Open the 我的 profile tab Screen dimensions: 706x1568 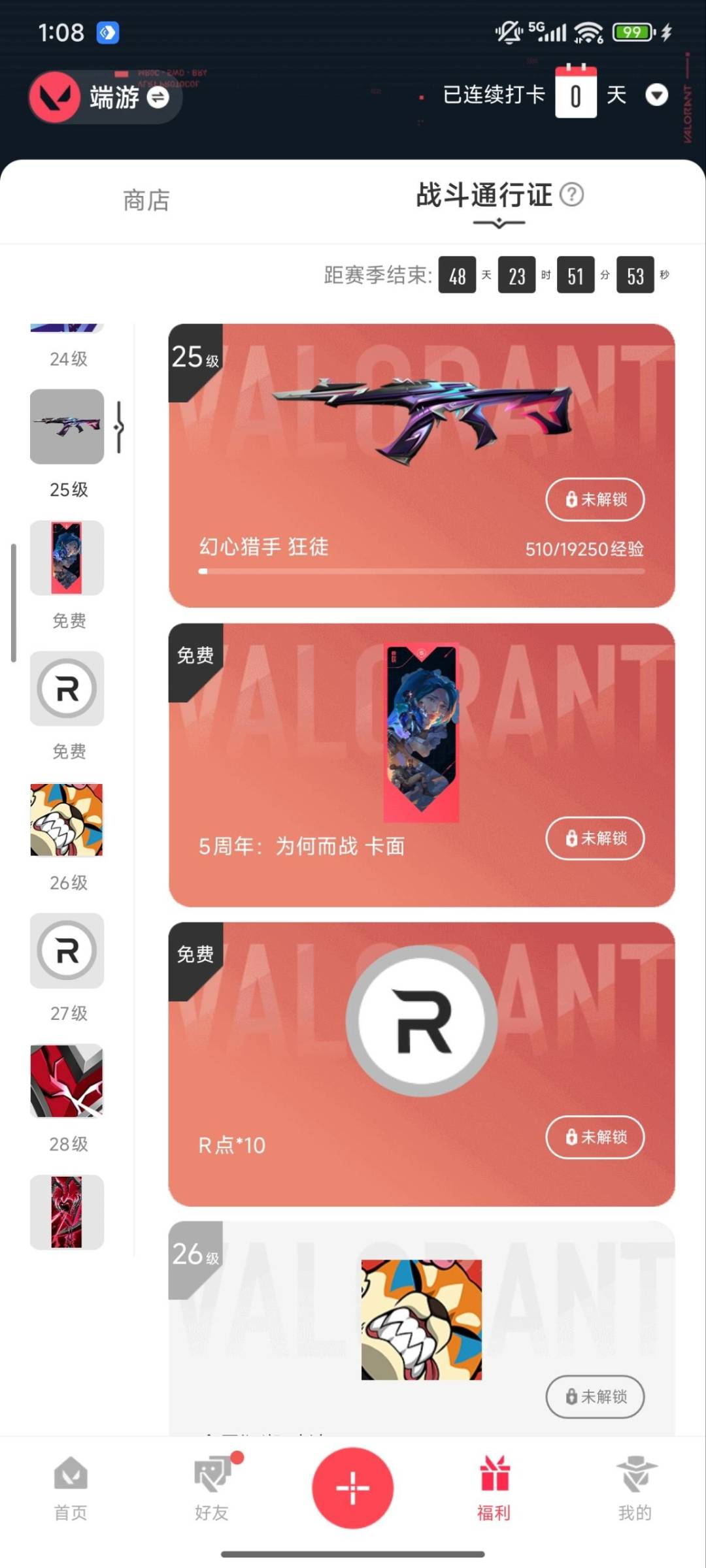point(635,1488)
